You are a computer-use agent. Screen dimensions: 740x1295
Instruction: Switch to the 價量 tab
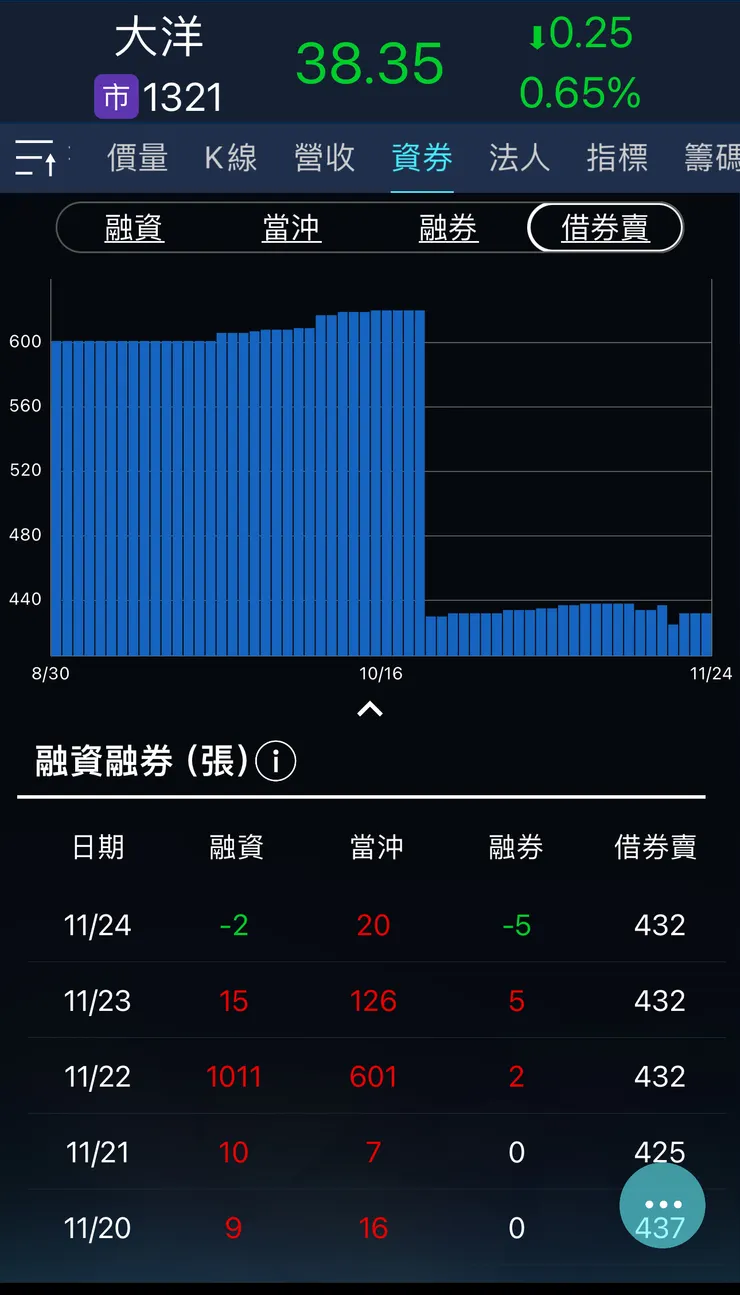[x=137, y=157]
